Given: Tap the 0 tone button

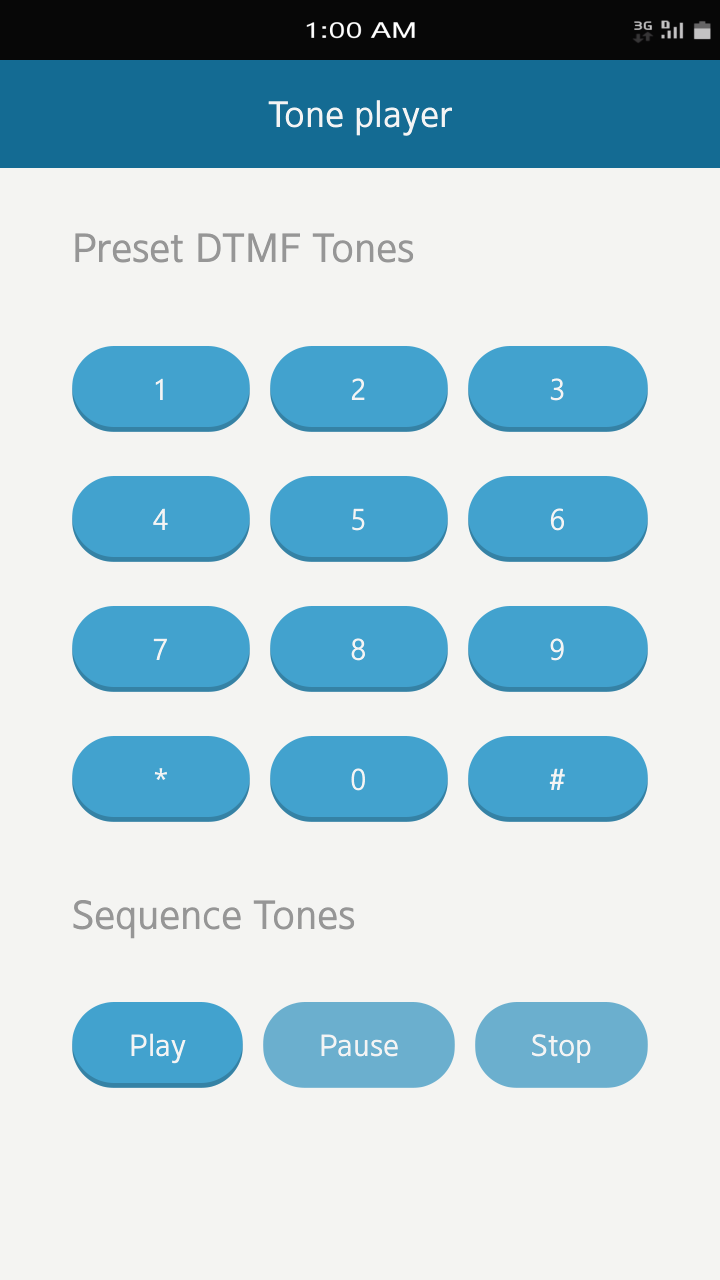Looking at the screenshot, I should pyautogui.click(x=358, y=778).
